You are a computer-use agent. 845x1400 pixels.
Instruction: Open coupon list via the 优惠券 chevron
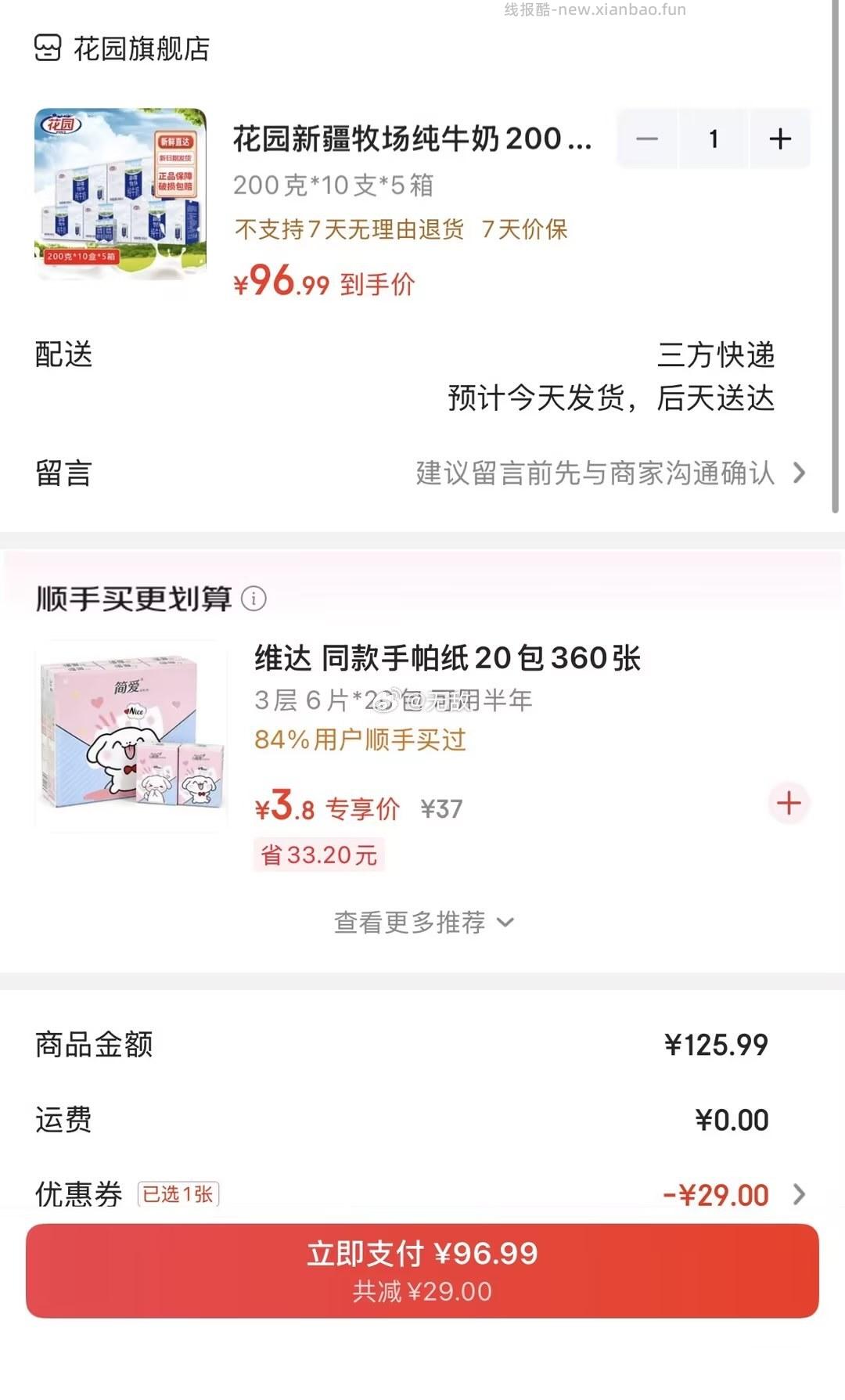click(800, 1193)
